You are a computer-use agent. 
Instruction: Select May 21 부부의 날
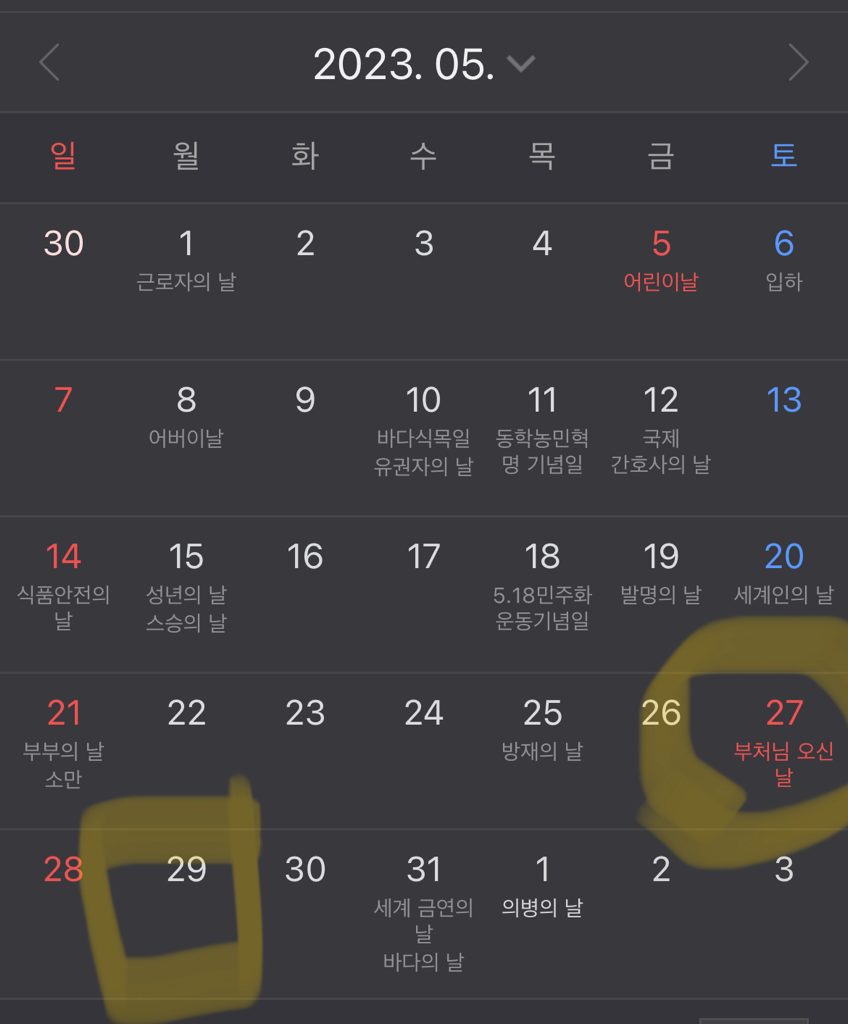pyautogui.click(x=64, y=735)
